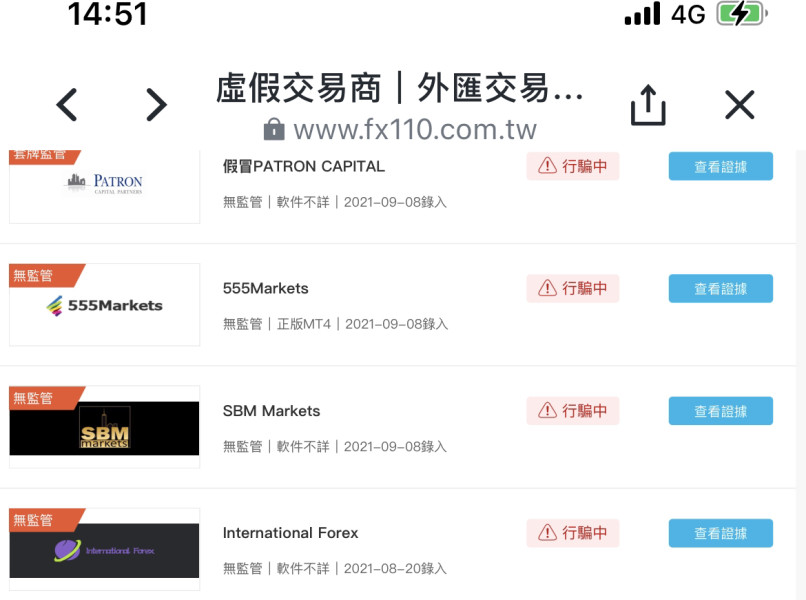The image size is (806, 600).
Task: View evidence for 555Markets
Action: click(x=720, y=288)
